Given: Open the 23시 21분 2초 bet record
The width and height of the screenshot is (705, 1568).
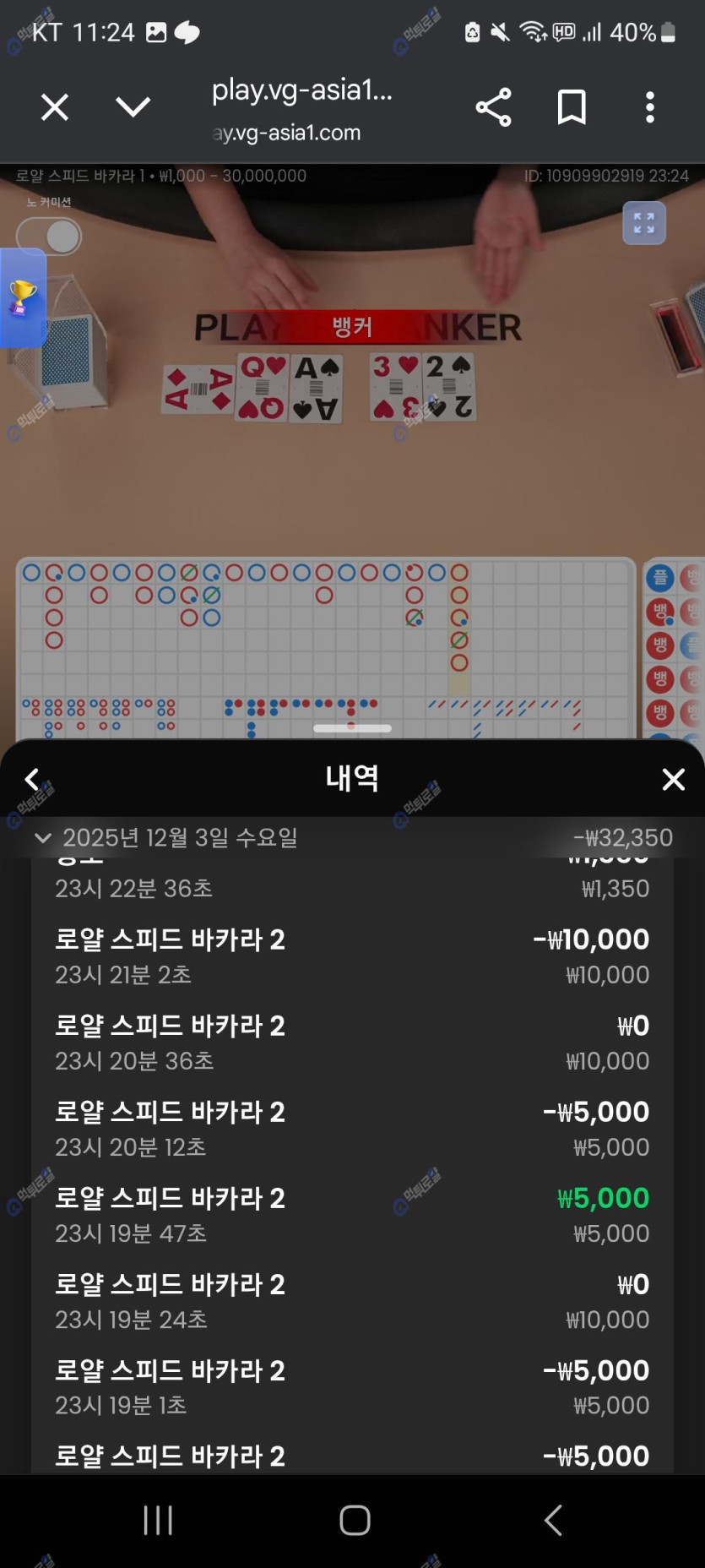Looking at the screenshot, I should [x=352, y=956].
